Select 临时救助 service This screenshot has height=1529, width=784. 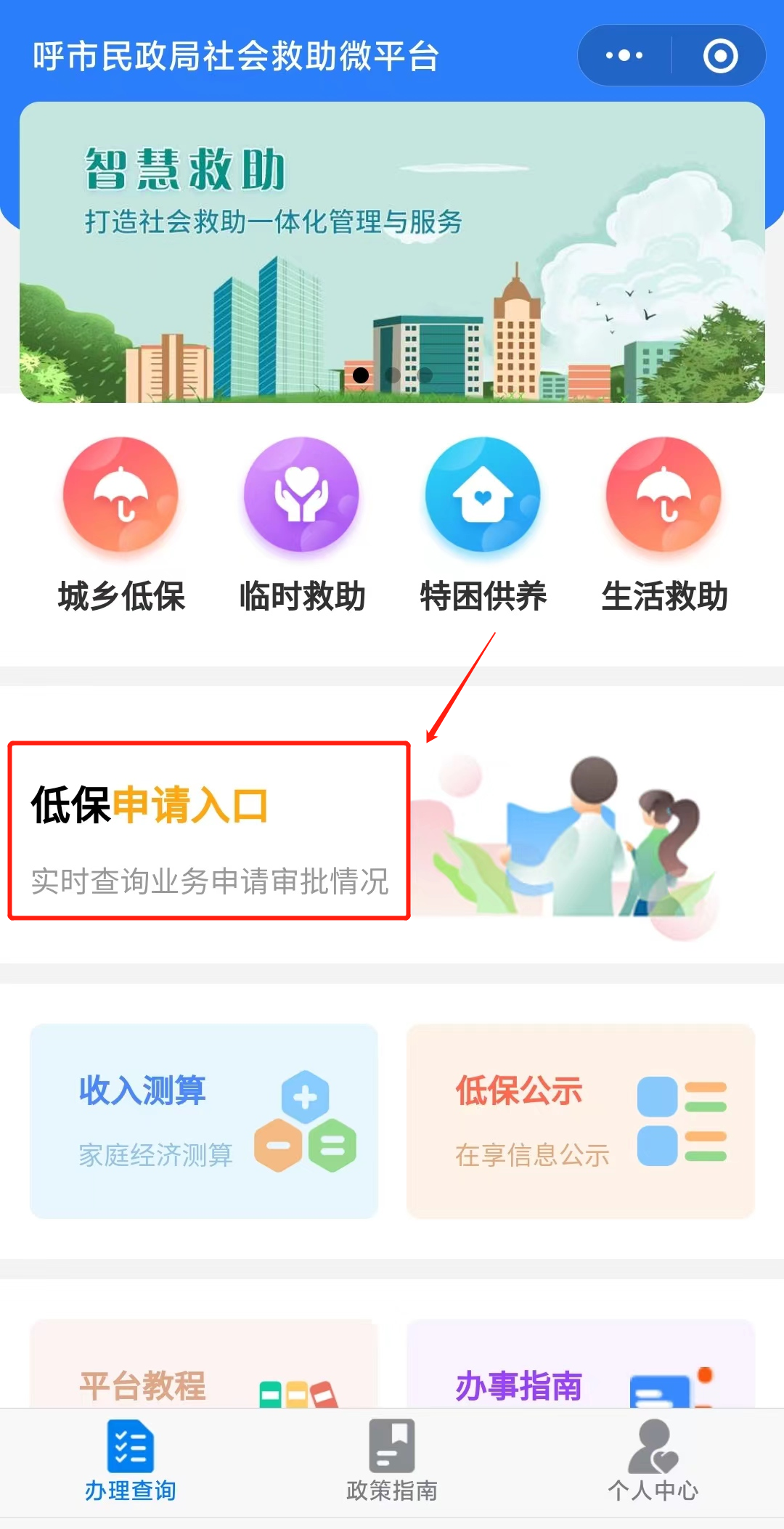pyautogui.click(x=302, y=523)
